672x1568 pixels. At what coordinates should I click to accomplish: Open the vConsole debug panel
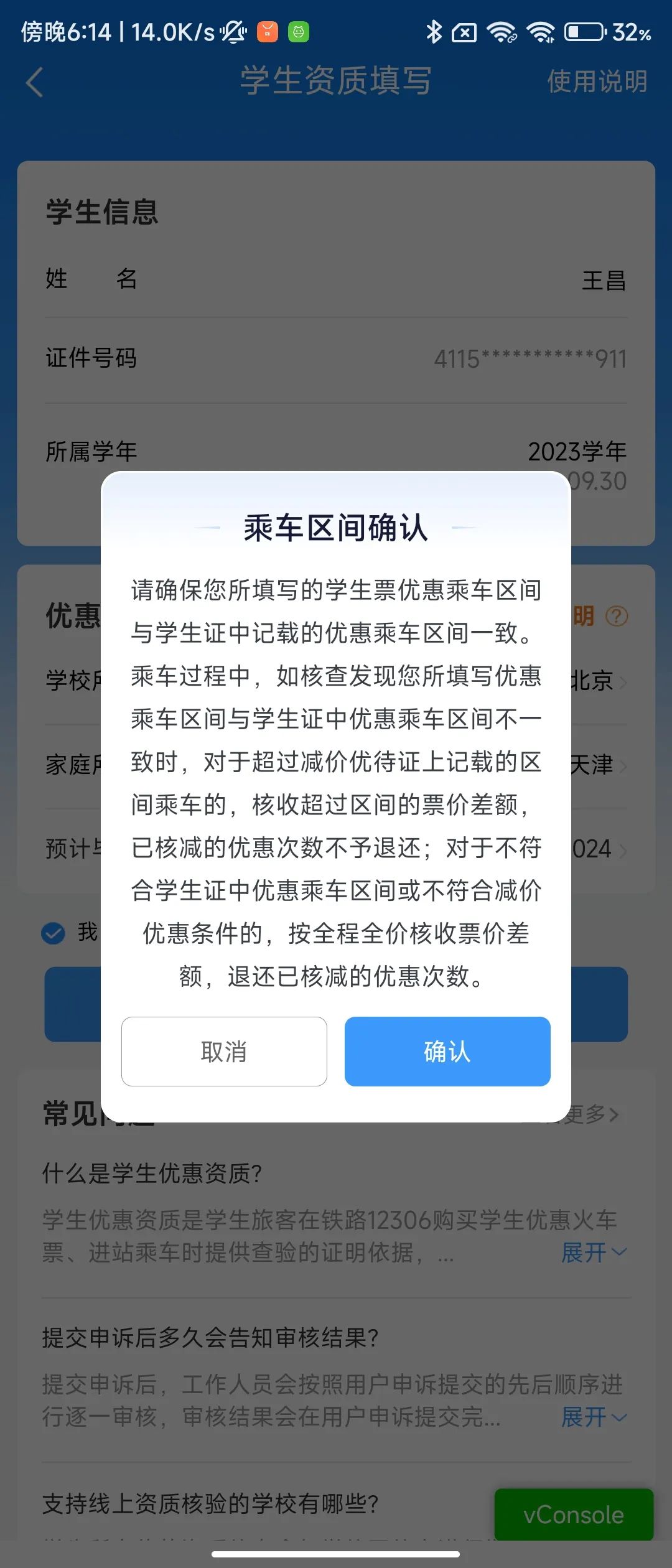[573, 1514]
